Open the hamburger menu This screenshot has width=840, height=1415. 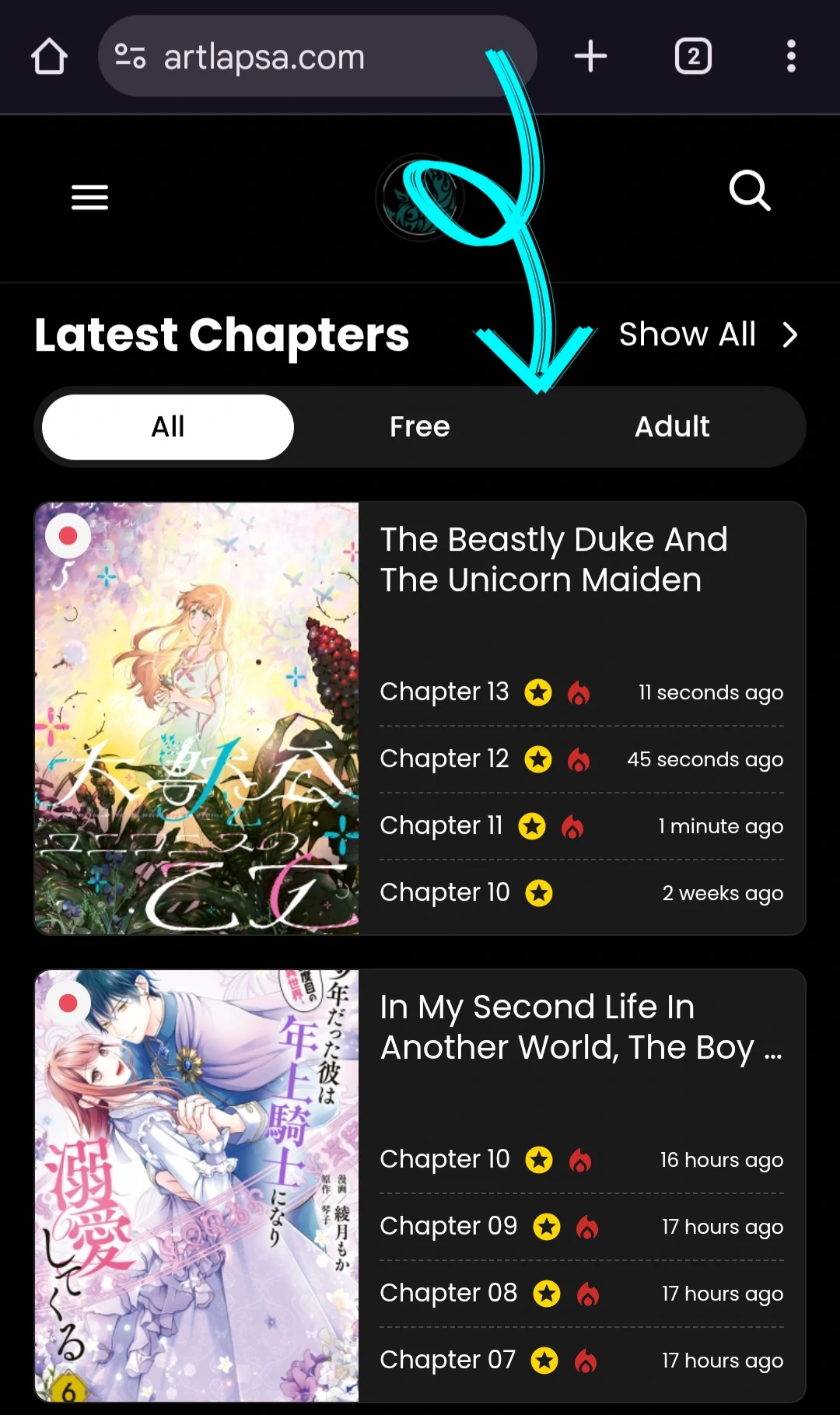pos(89,198)
